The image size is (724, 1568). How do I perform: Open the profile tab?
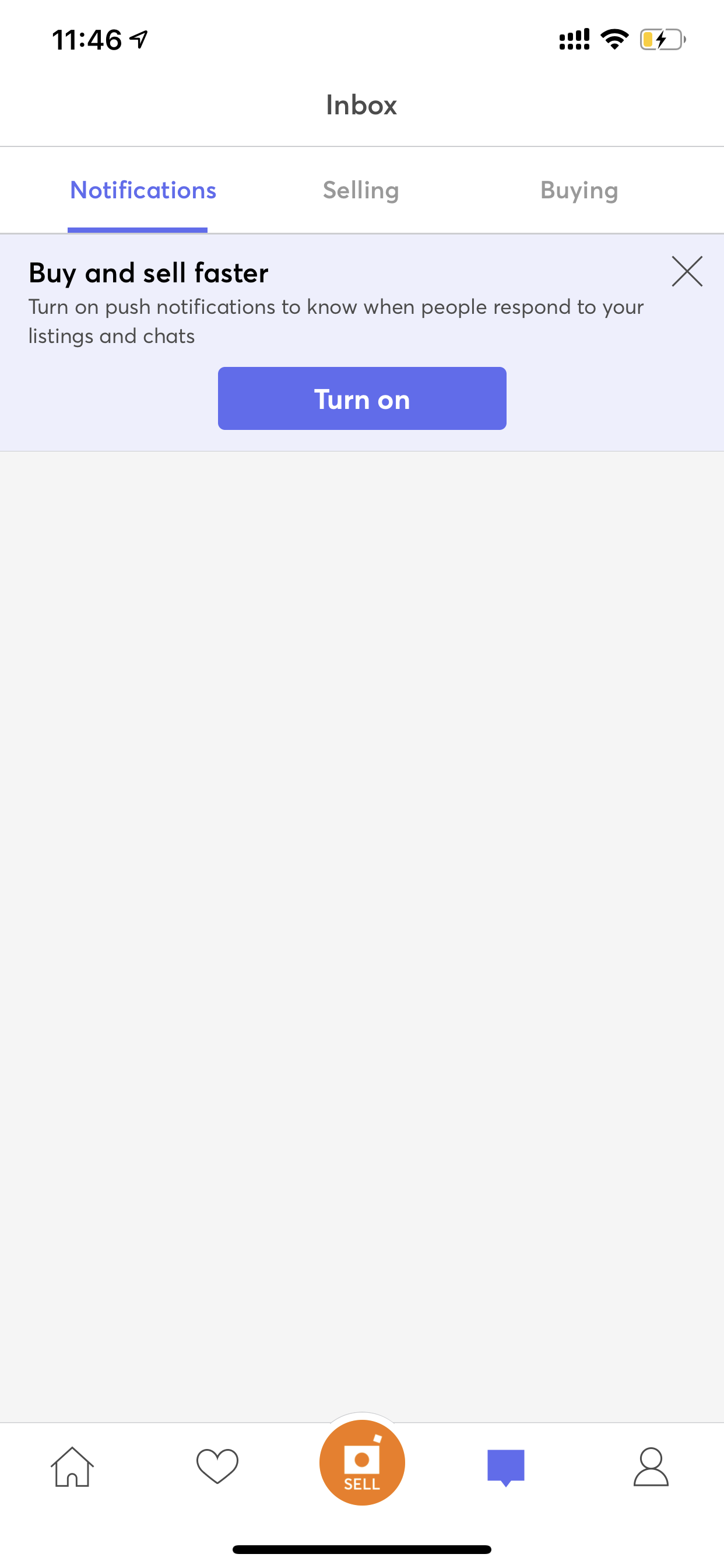(x=651, y=1467)
